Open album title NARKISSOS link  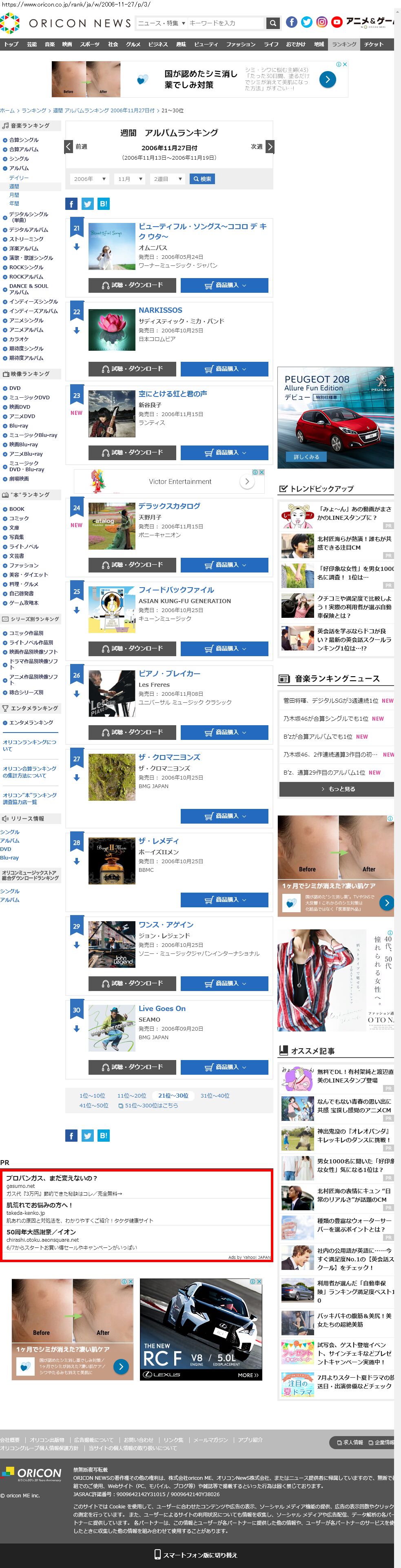[x=160, y=310]
